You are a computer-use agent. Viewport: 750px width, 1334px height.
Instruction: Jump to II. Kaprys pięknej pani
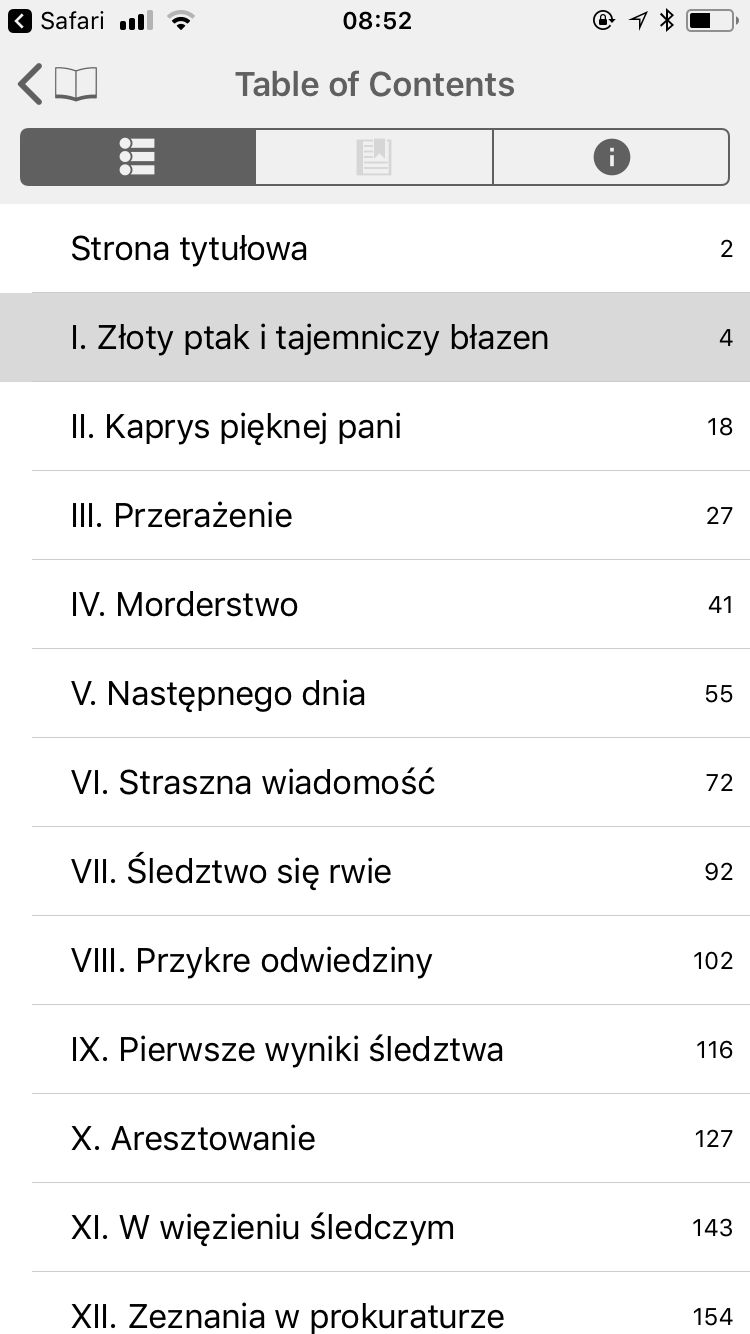click(375, 426)
